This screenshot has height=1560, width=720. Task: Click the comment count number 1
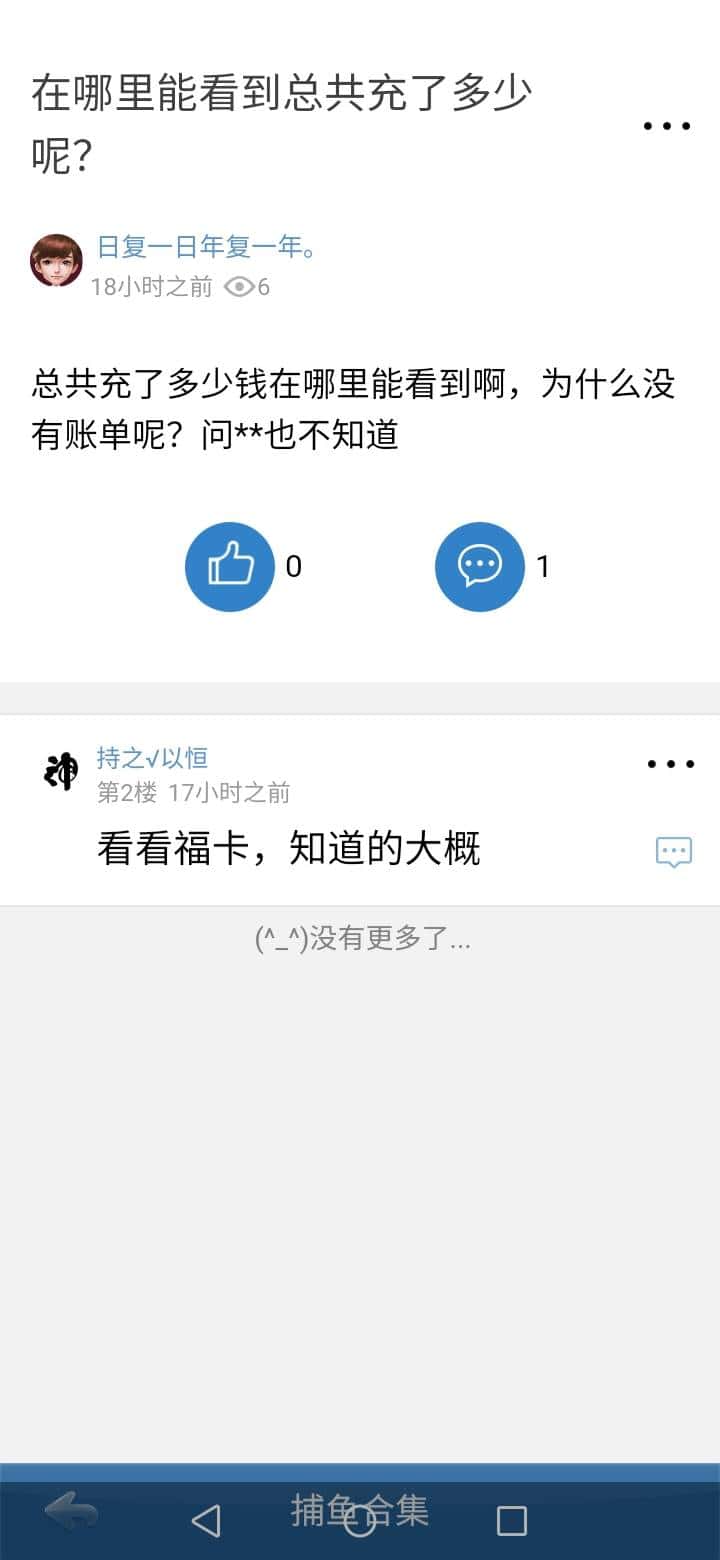pos(542,565)
